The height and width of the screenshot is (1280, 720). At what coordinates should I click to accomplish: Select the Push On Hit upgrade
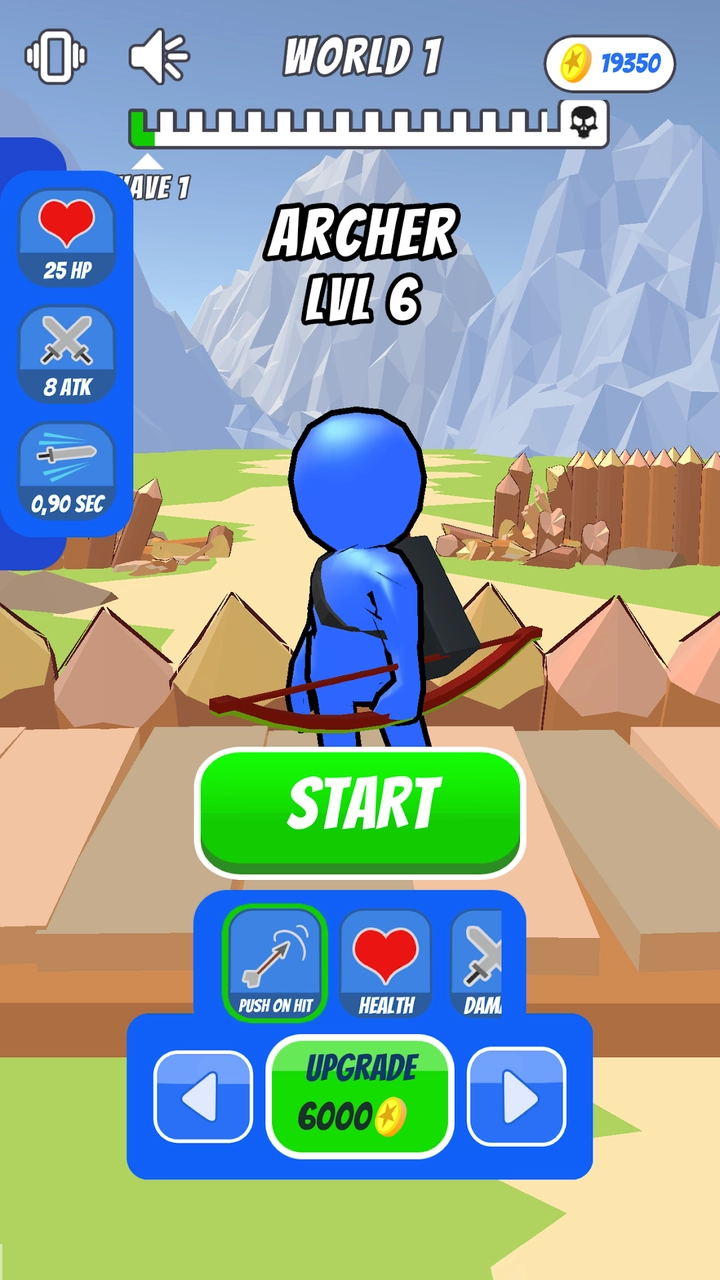pyautogui.click(x=275, y=961)
